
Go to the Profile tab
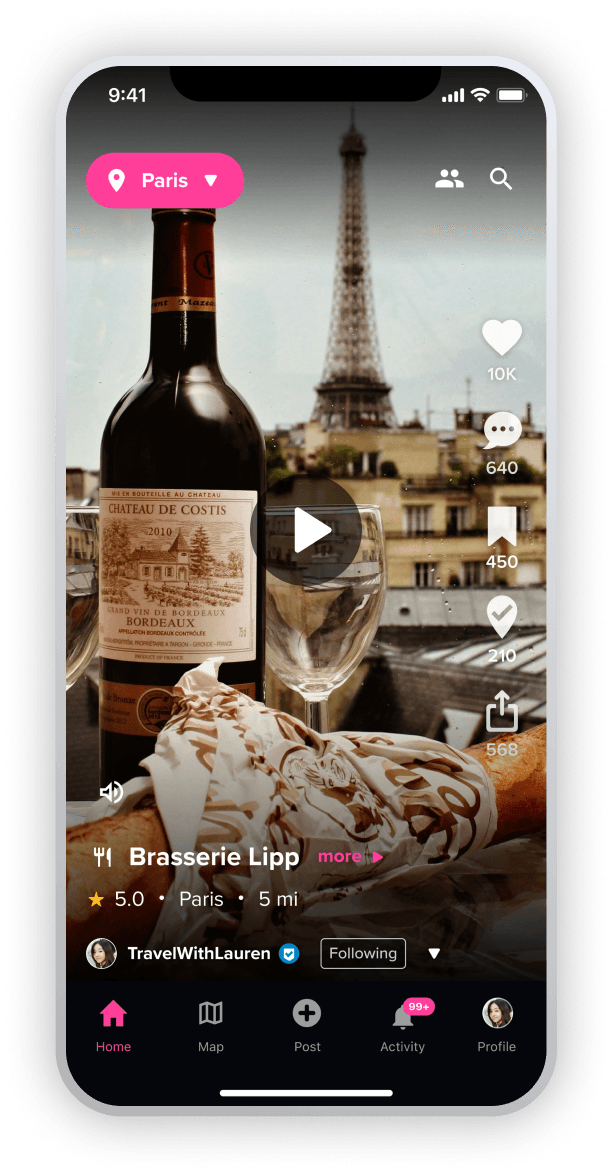(x=497, y=1026)
